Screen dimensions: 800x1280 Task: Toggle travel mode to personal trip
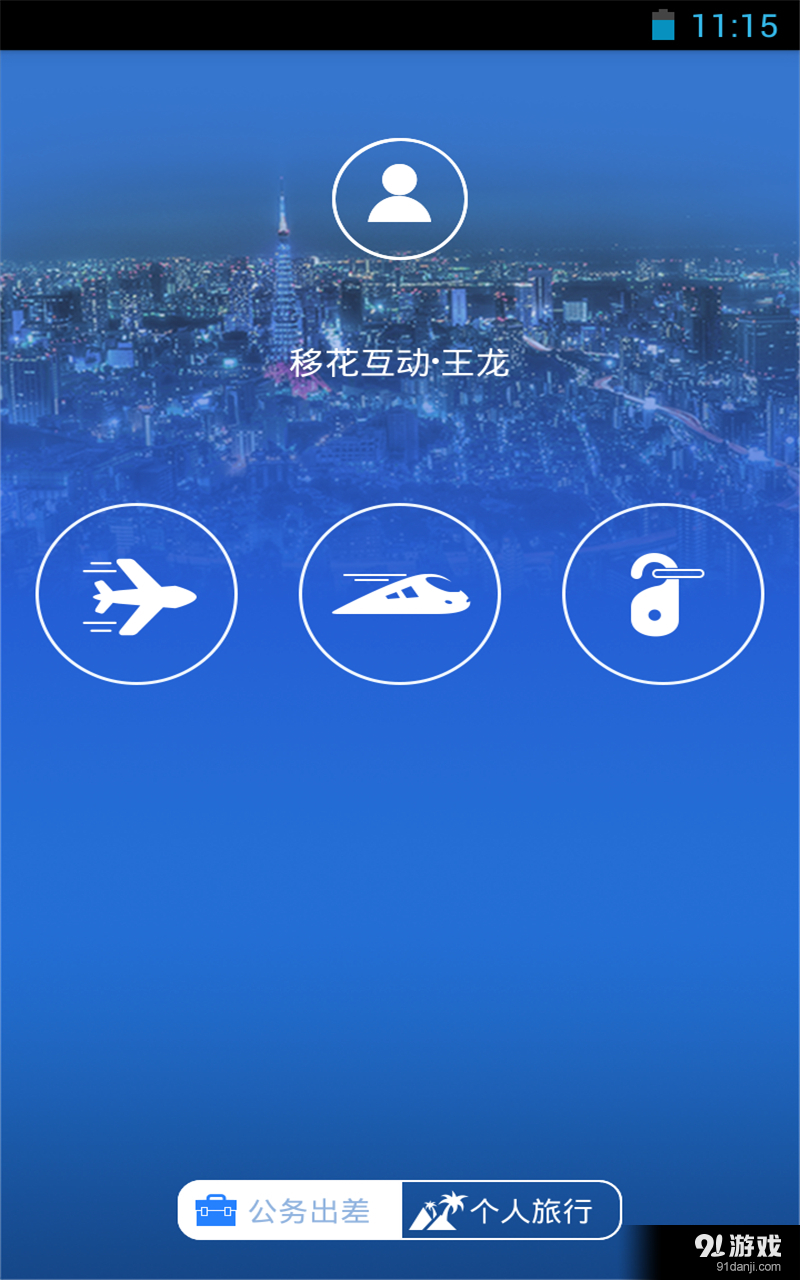tap(510, 1210)
